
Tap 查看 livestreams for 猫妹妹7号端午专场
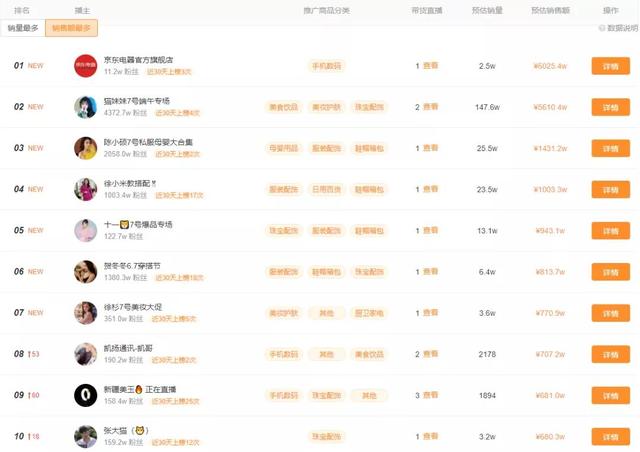click(430, 107)
